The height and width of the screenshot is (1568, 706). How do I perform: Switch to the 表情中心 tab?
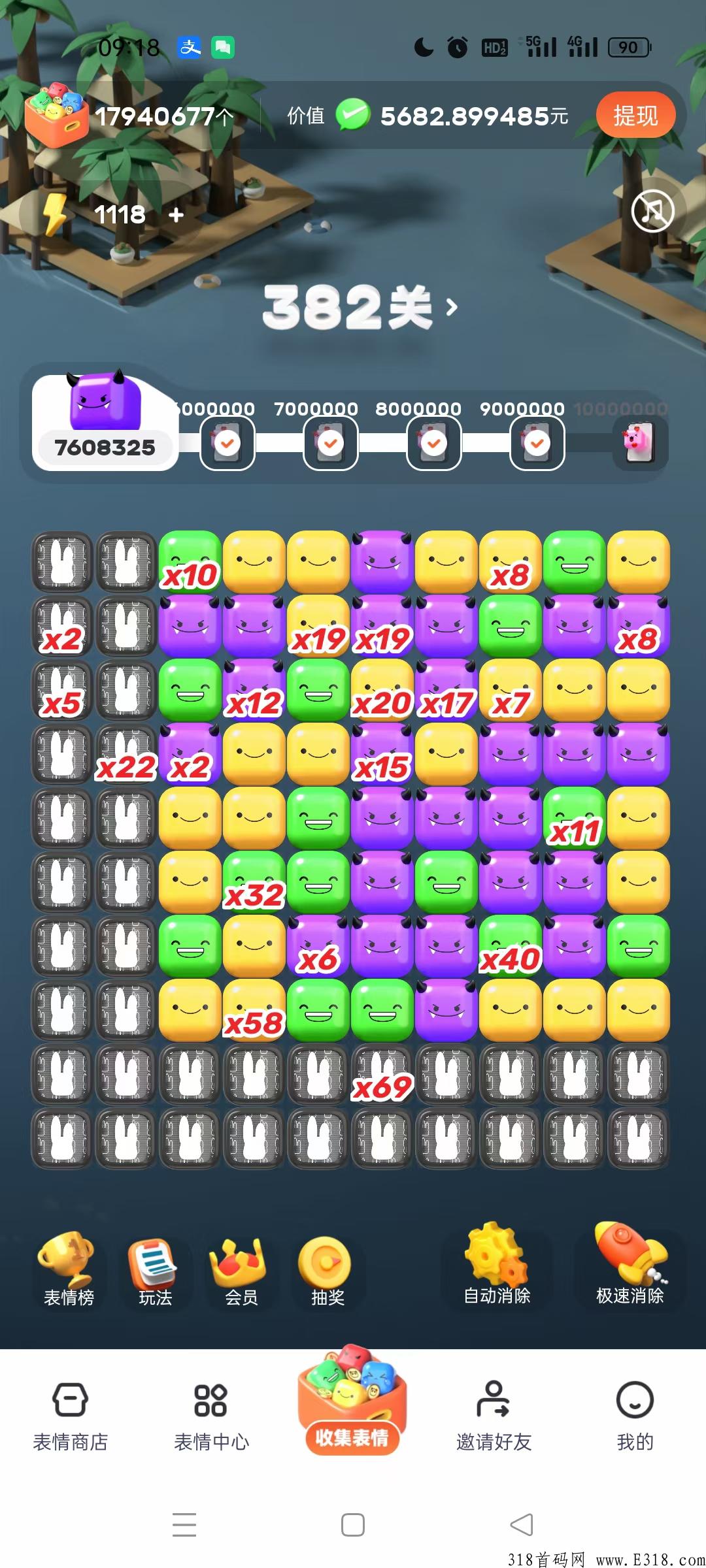tap(210, 1415)
